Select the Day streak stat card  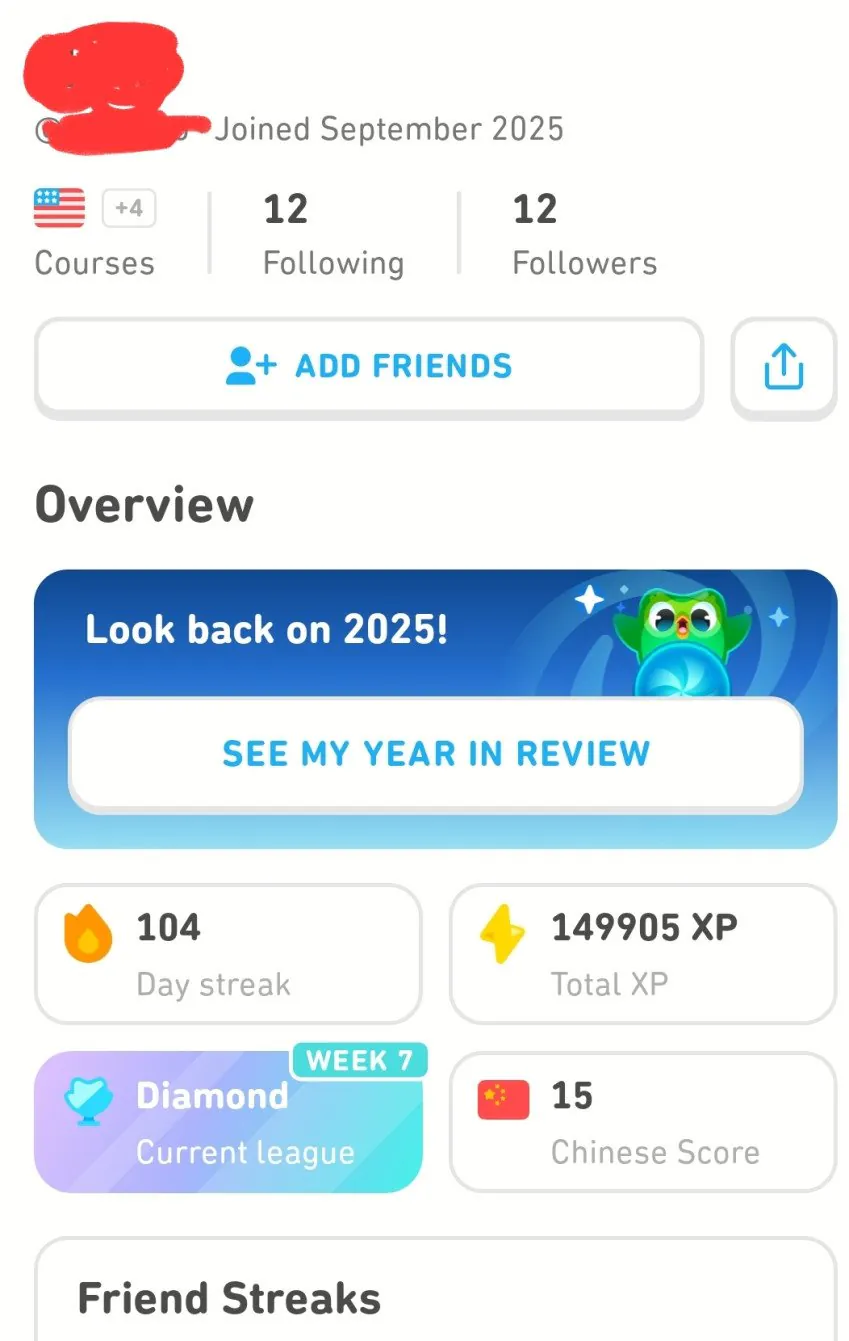click(x=227, y=952)
